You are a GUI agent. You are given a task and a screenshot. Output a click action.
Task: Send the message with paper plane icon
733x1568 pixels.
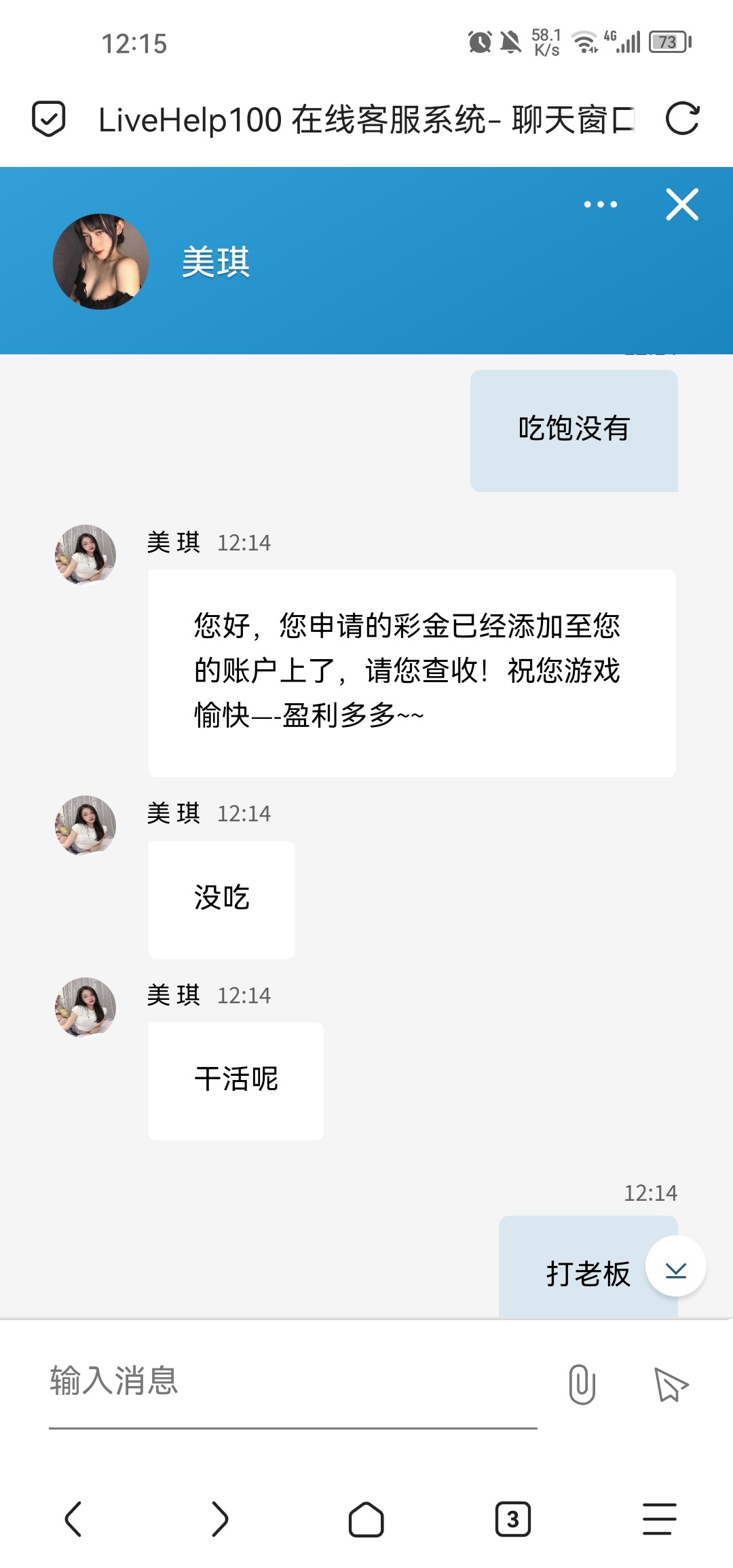pos(671,1383)
